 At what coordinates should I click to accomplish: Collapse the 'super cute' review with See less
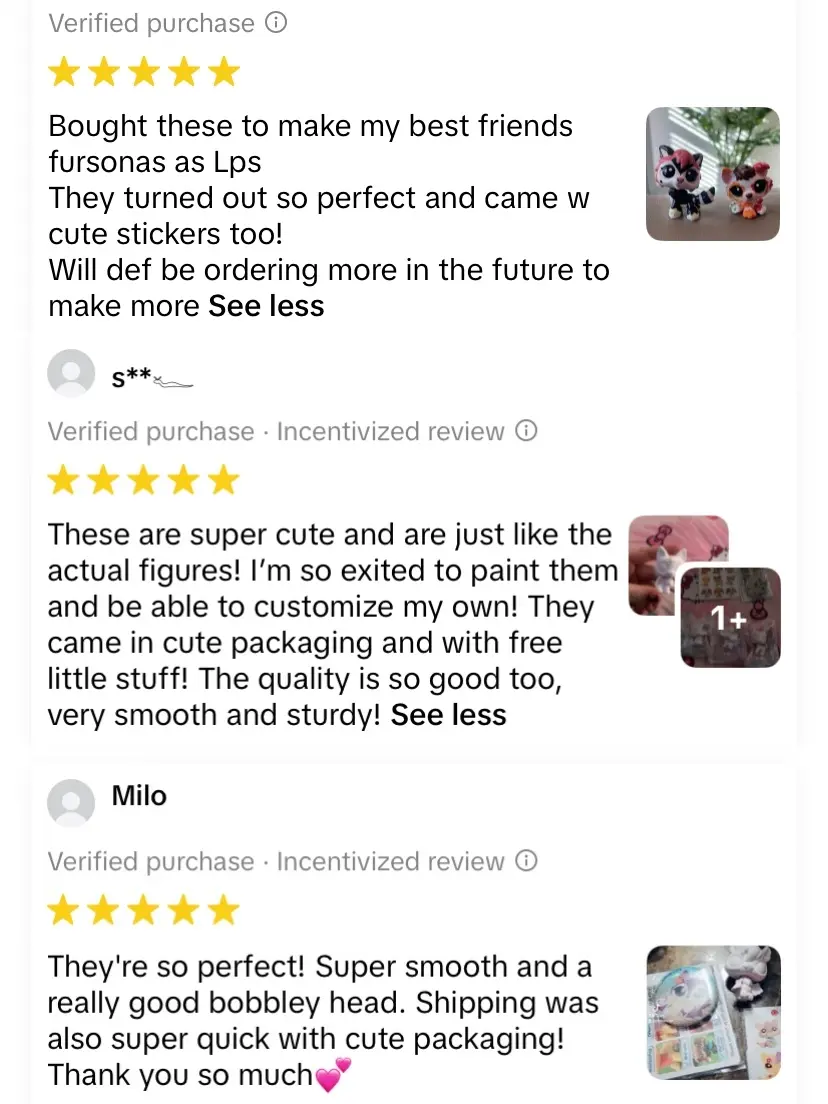[448, 715]
